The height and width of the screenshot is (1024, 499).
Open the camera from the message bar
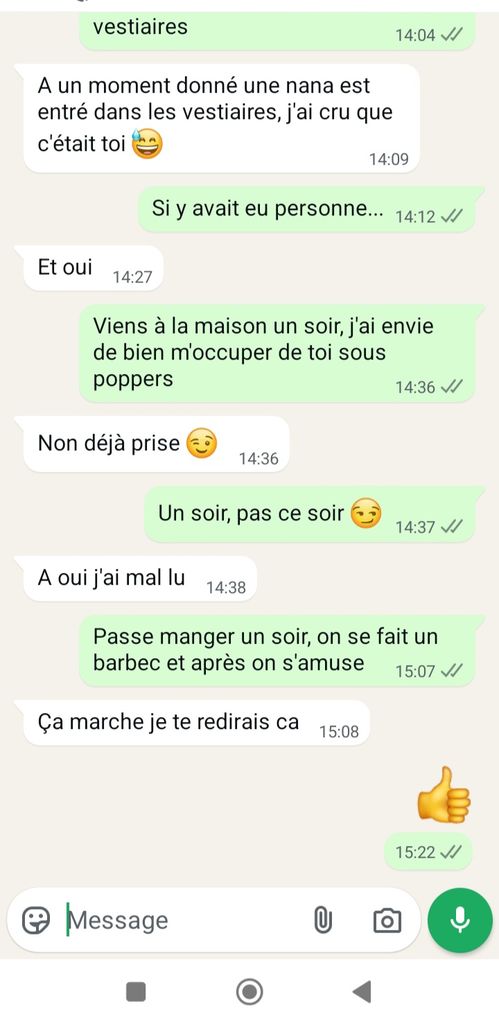click(387, 921)
